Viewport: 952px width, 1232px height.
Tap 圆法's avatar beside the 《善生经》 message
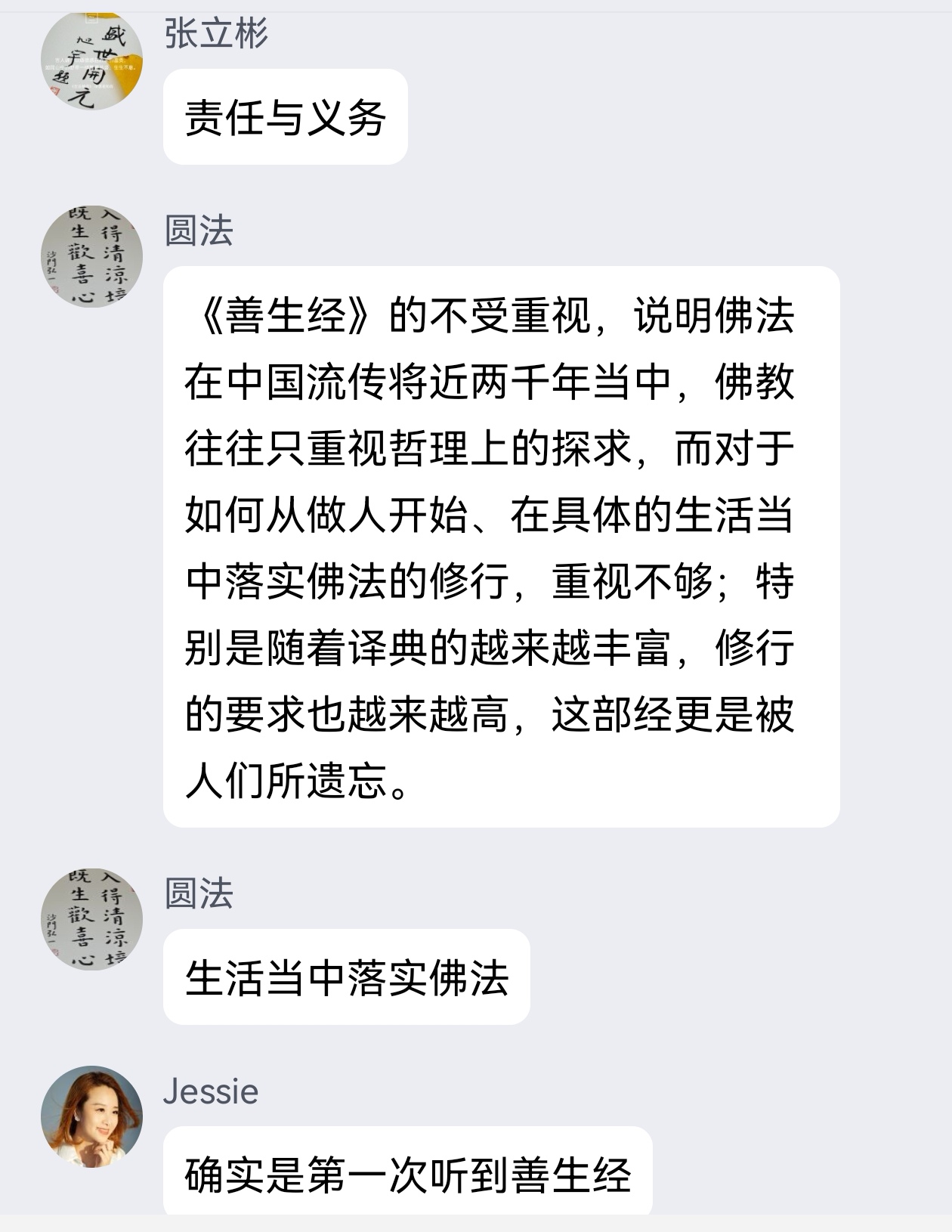(91, 256)
